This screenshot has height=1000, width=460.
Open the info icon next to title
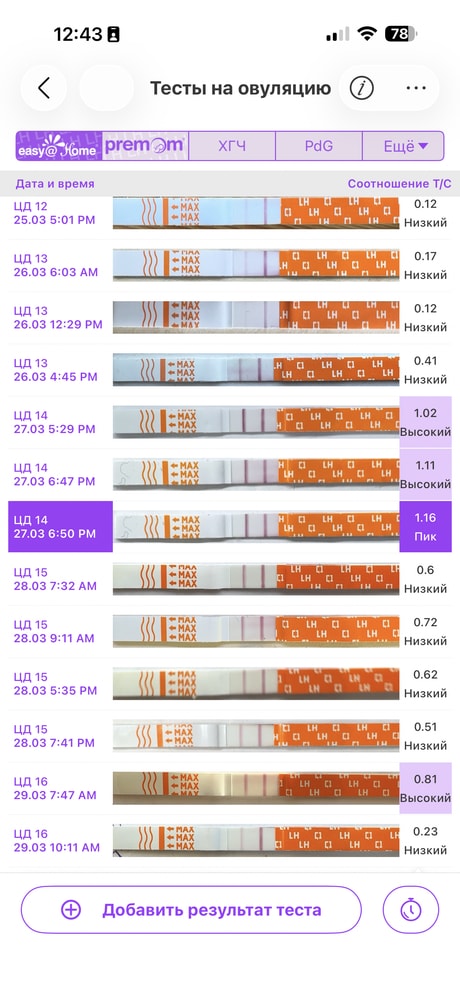[362, 88]
